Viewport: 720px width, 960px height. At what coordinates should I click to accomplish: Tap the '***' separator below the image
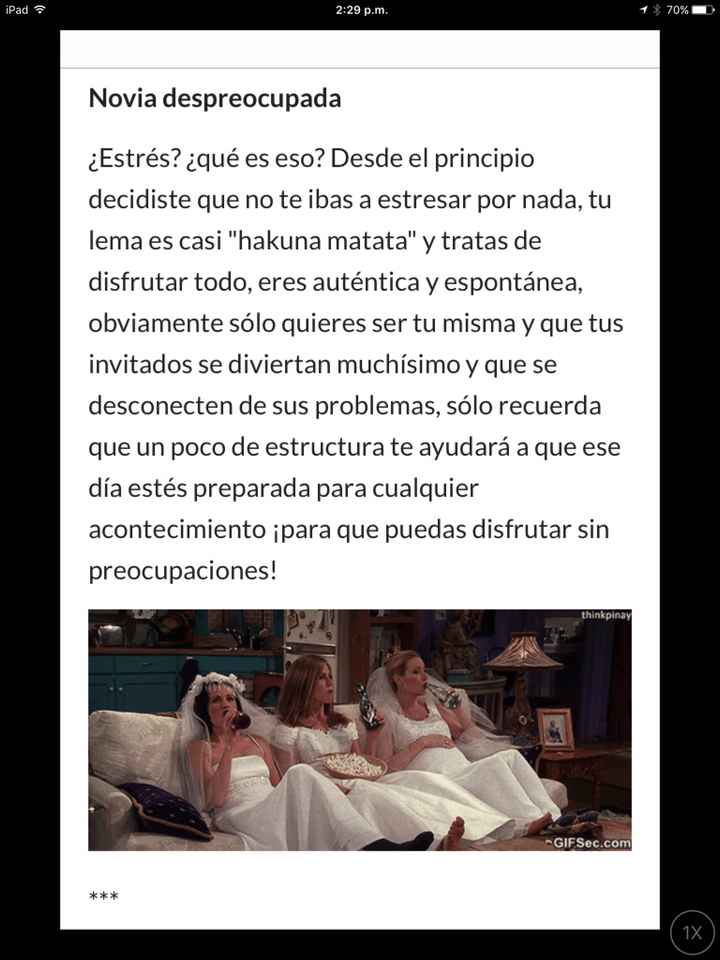(x=104, y=897)
